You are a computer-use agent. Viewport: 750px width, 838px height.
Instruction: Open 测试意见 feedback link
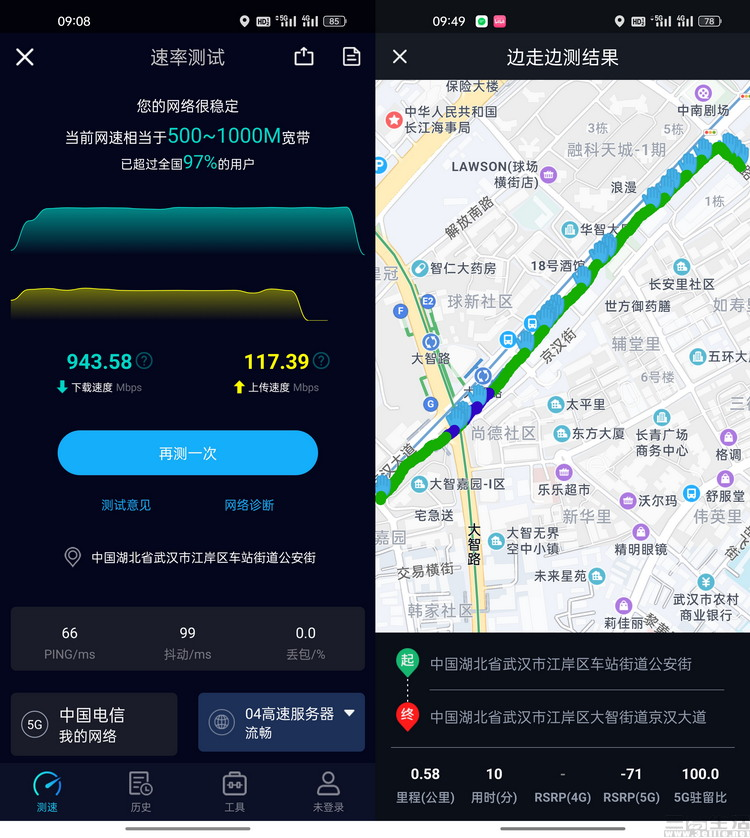coord(126,505)
